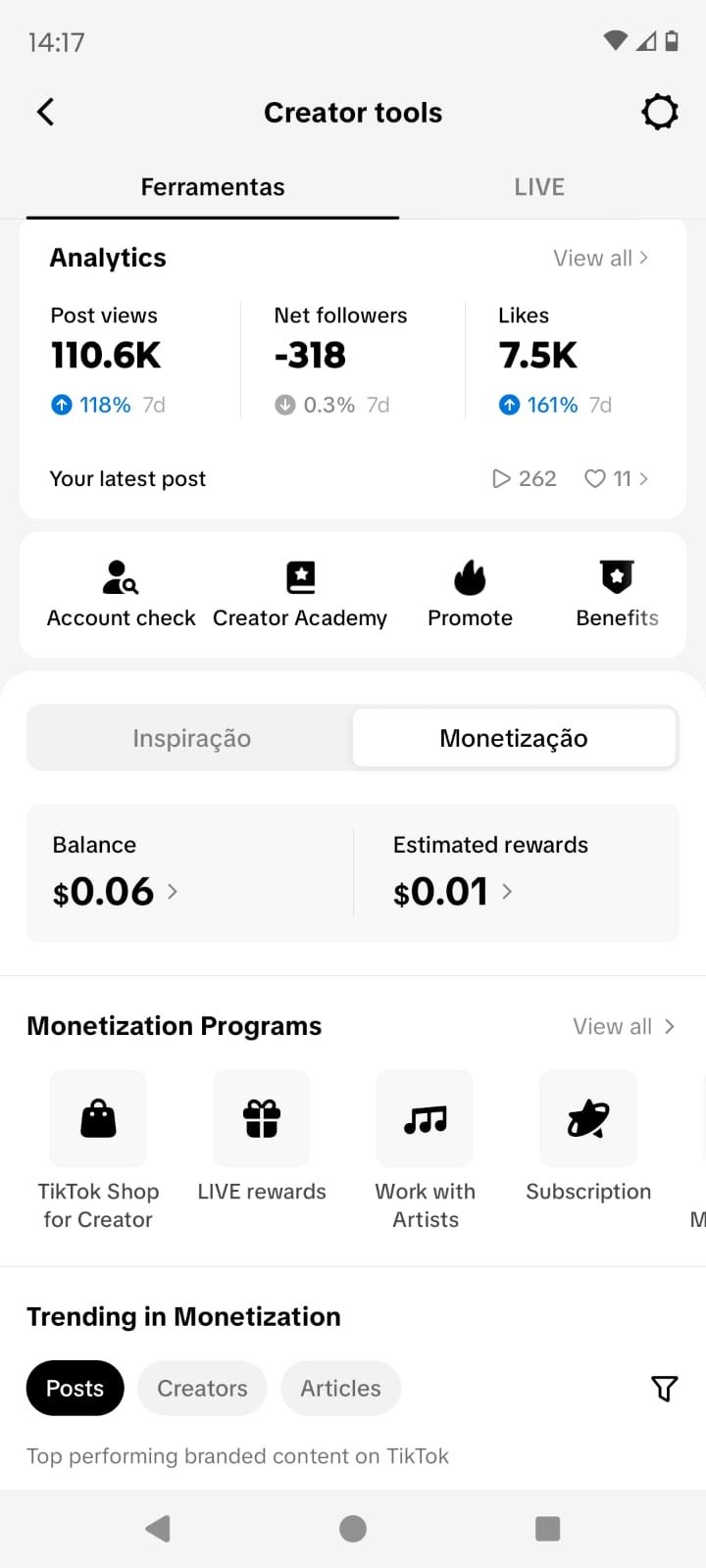Open your latest post stats
This screenshot has width=706, height=1568.
[x=353, y=478]
